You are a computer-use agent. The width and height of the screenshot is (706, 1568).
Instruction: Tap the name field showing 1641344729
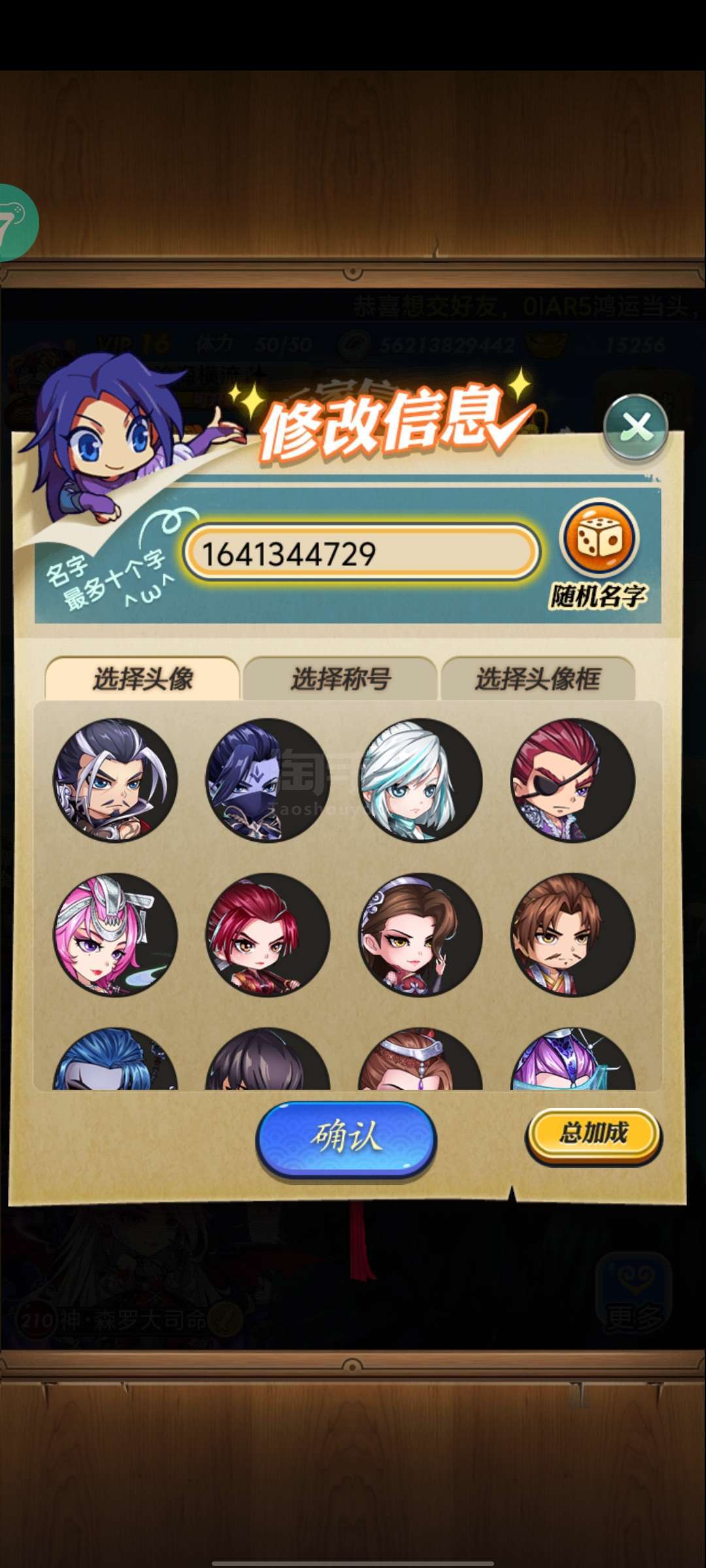click(361, 553)
